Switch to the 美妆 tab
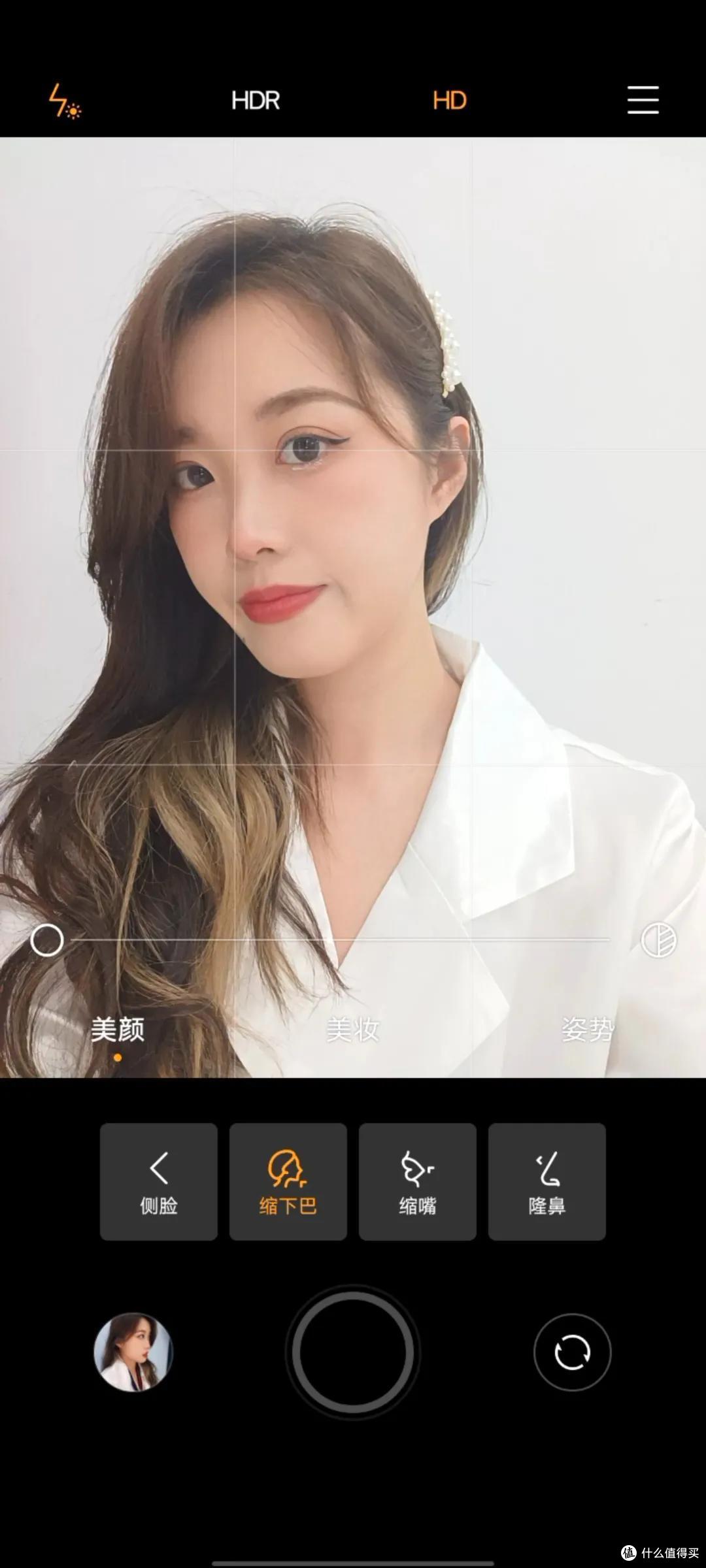Viewport: 706px width, 1568px height. click(x=353, y=1030)
